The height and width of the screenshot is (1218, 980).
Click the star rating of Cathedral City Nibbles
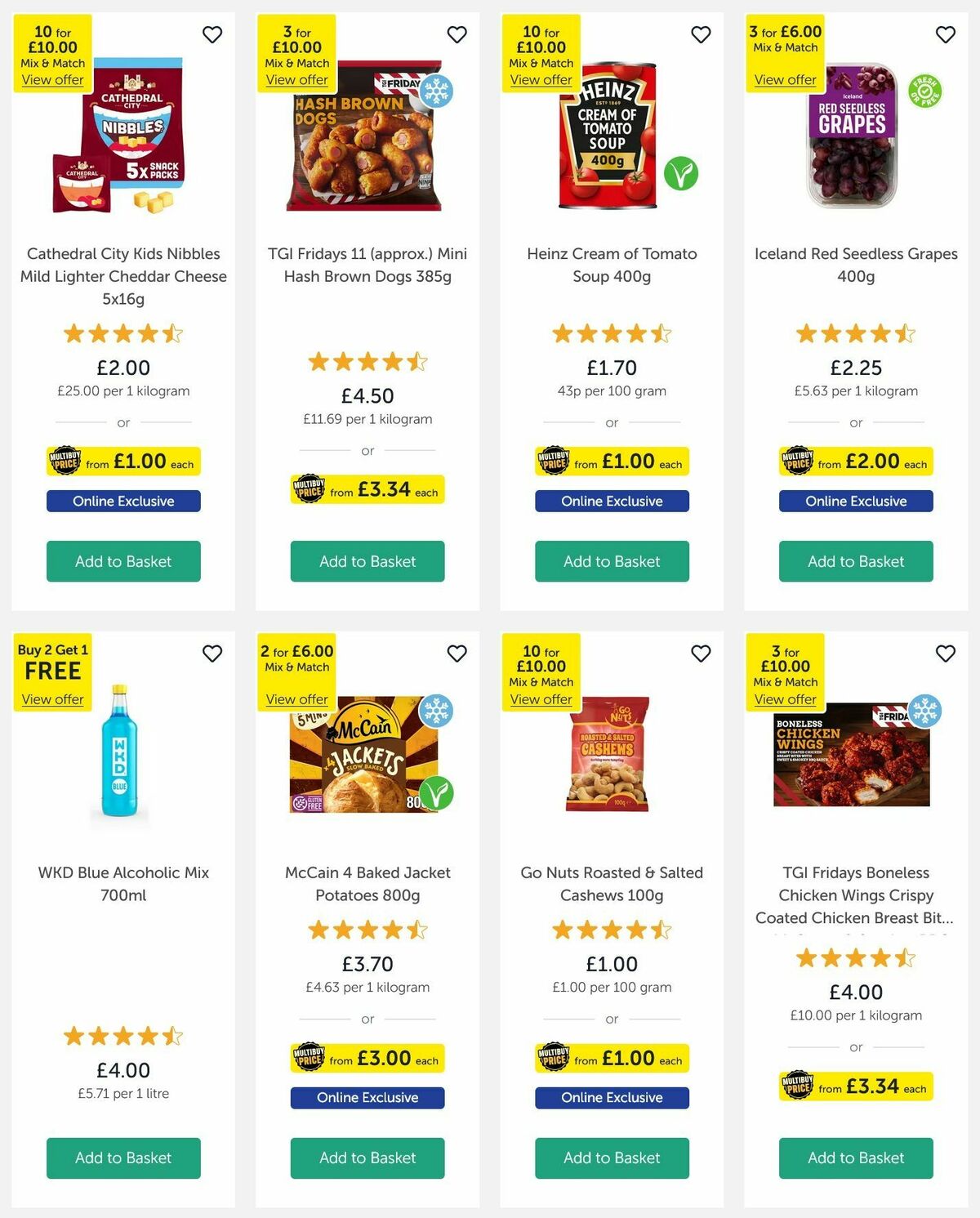click(122, 333)
